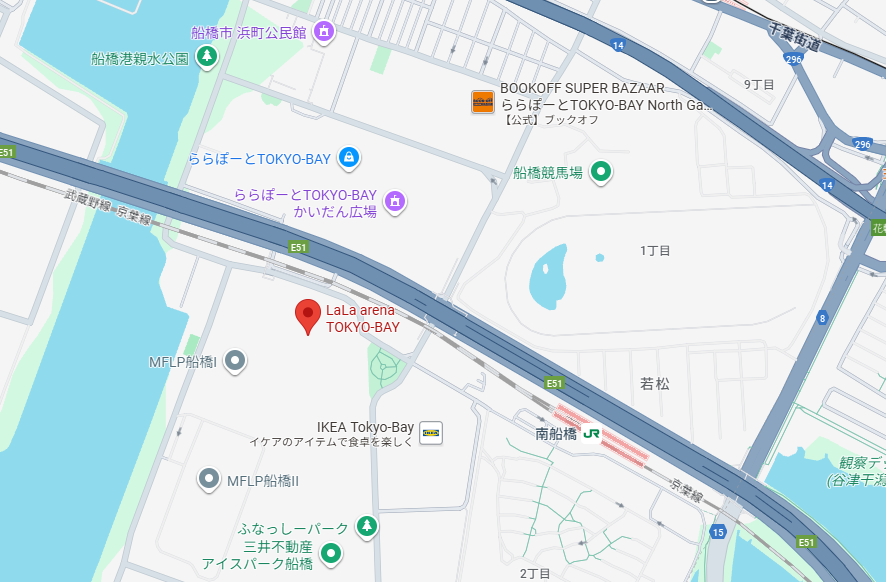886x582 pixels.
Task: Select the BOOKOFF SUPER BAZAAR marker
Action: (x=483, y=102)
